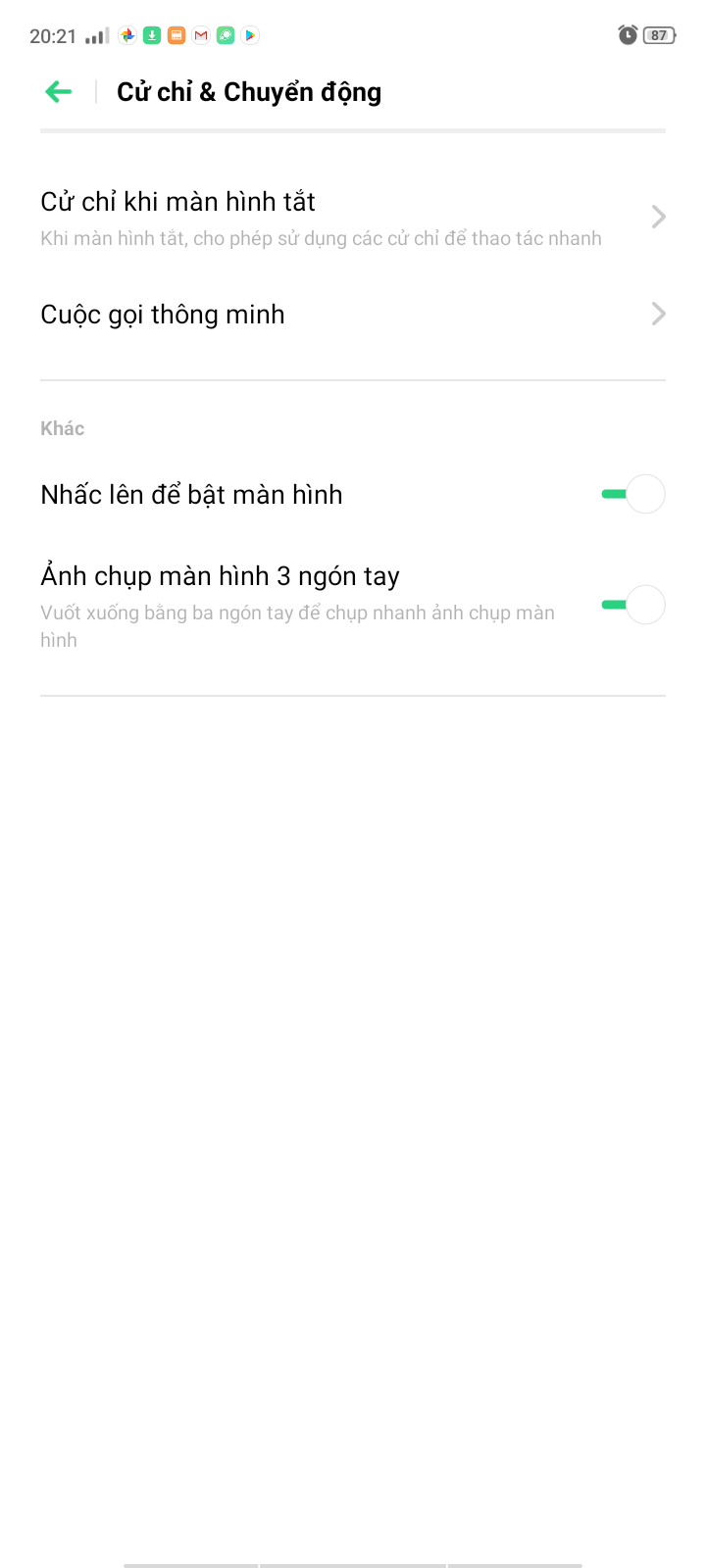706x1568 pixels.
Task: Disable Ảnh chụp màn hình 3 ngón tay
Action: [632, 605]
